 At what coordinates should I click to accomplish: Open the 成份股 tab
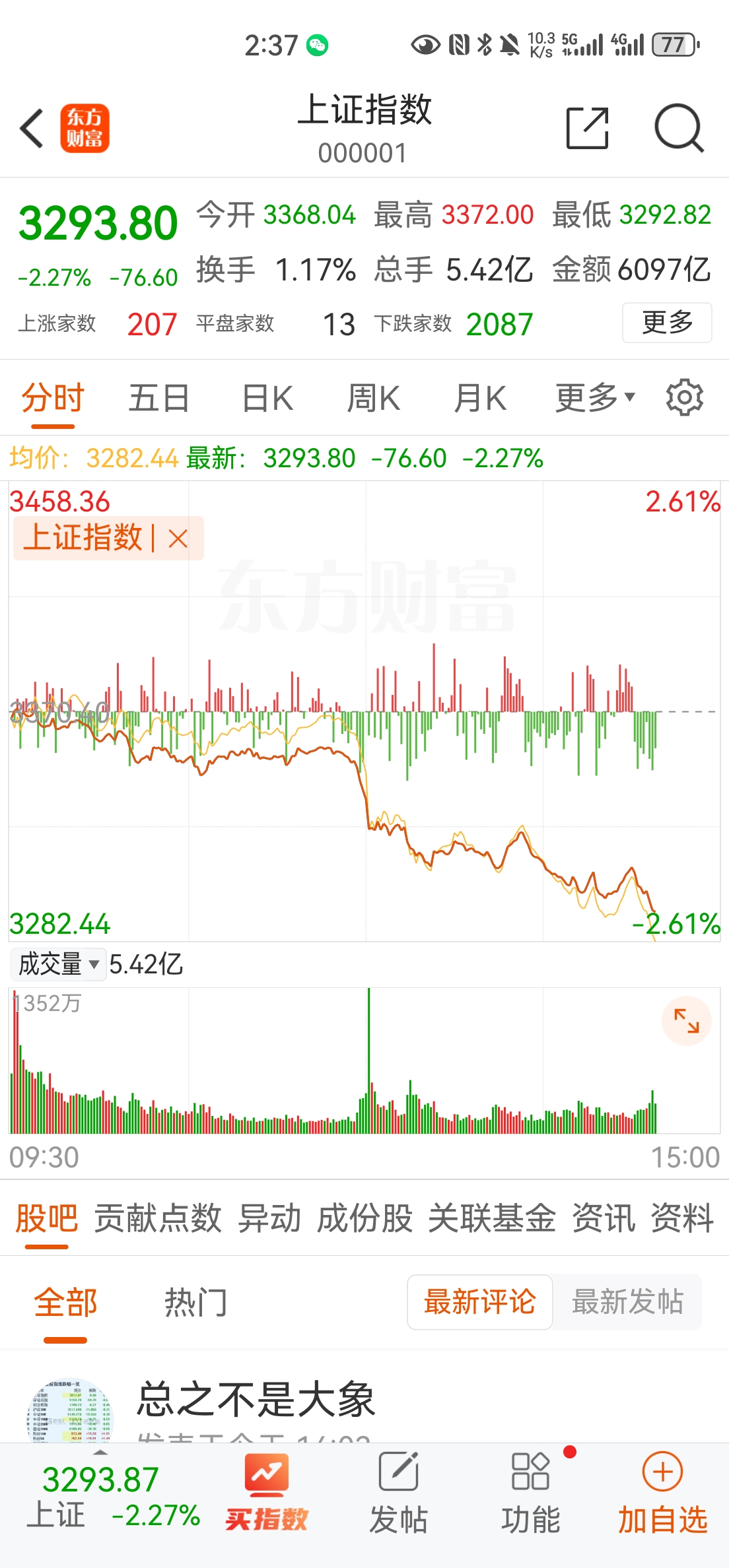(364, 1218)
